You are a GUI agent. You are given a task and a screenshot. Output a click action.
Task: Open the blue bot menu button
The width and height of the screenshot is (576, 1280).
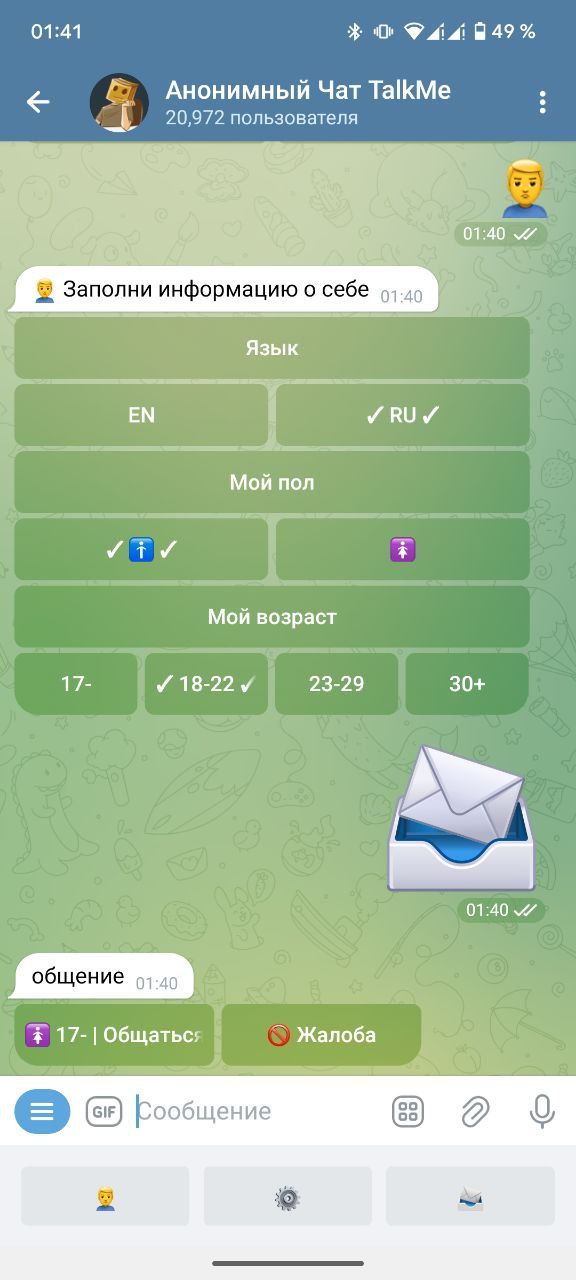42,1111
